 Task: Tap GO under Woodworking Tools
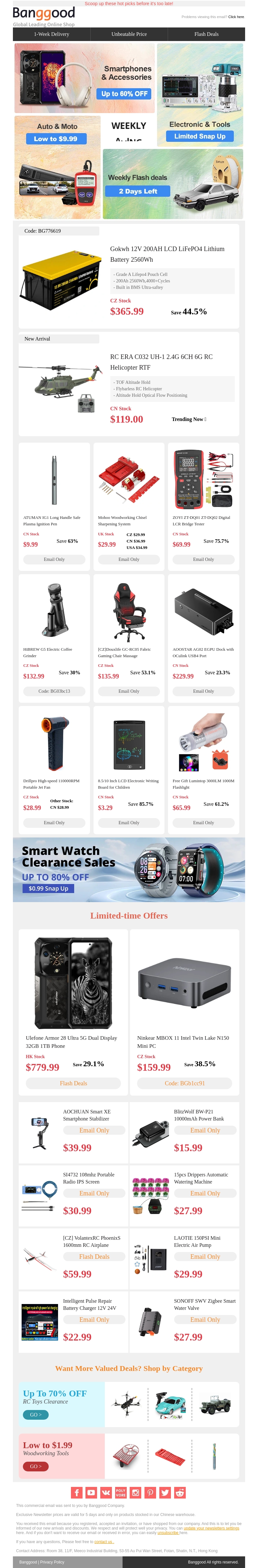click(35, 1466)
